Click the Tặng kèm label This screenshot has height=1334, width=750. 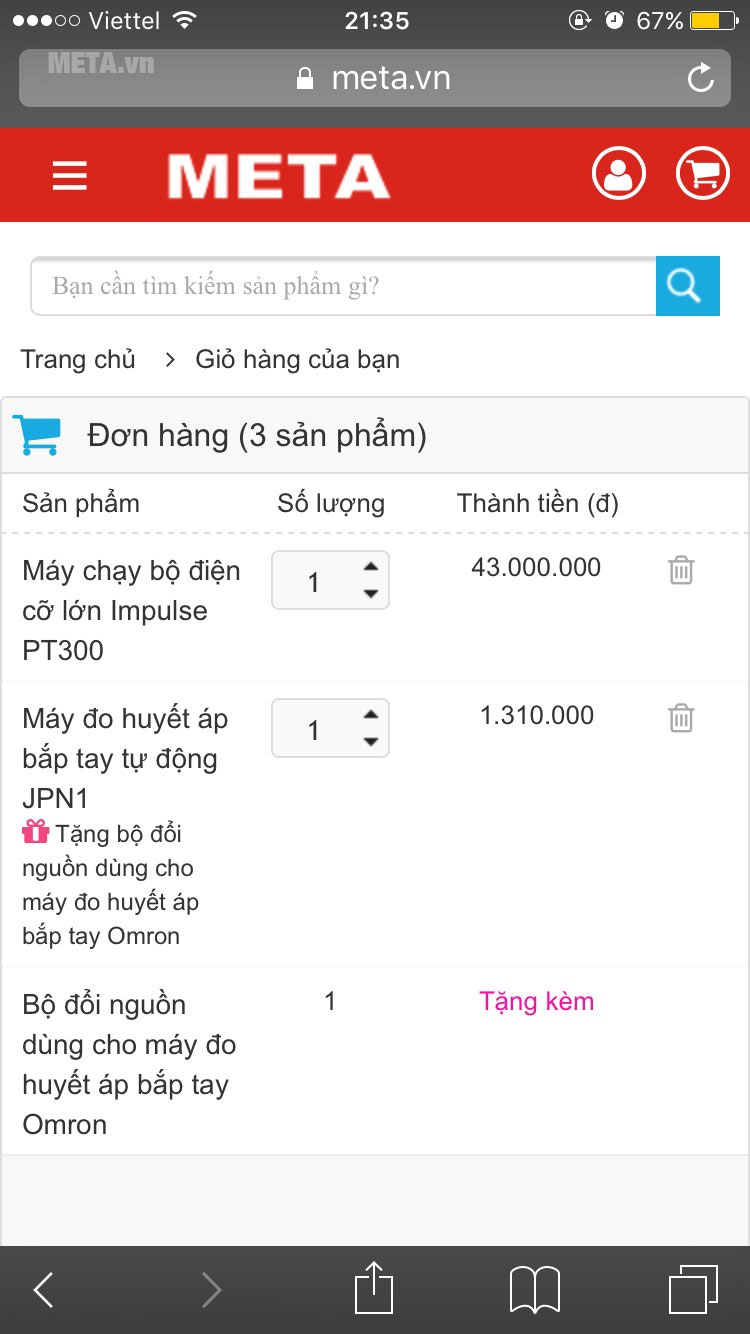pos(535,1001)
